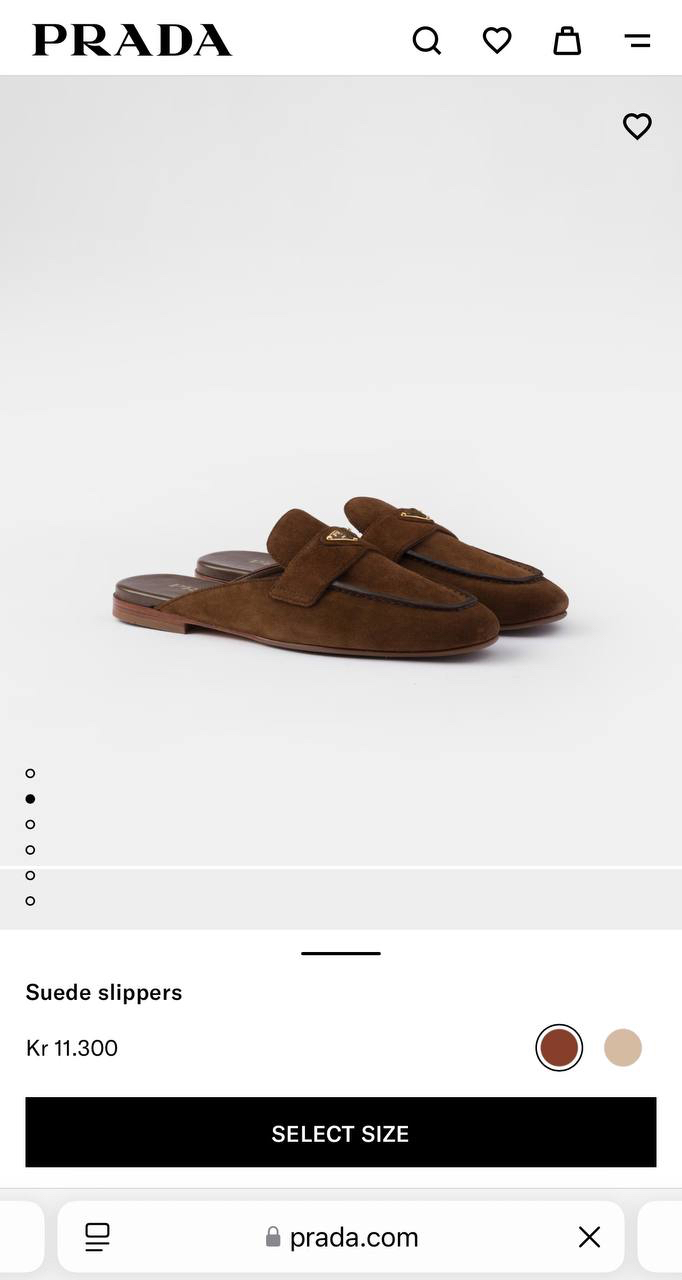Open the browser page options icon

97,1237
